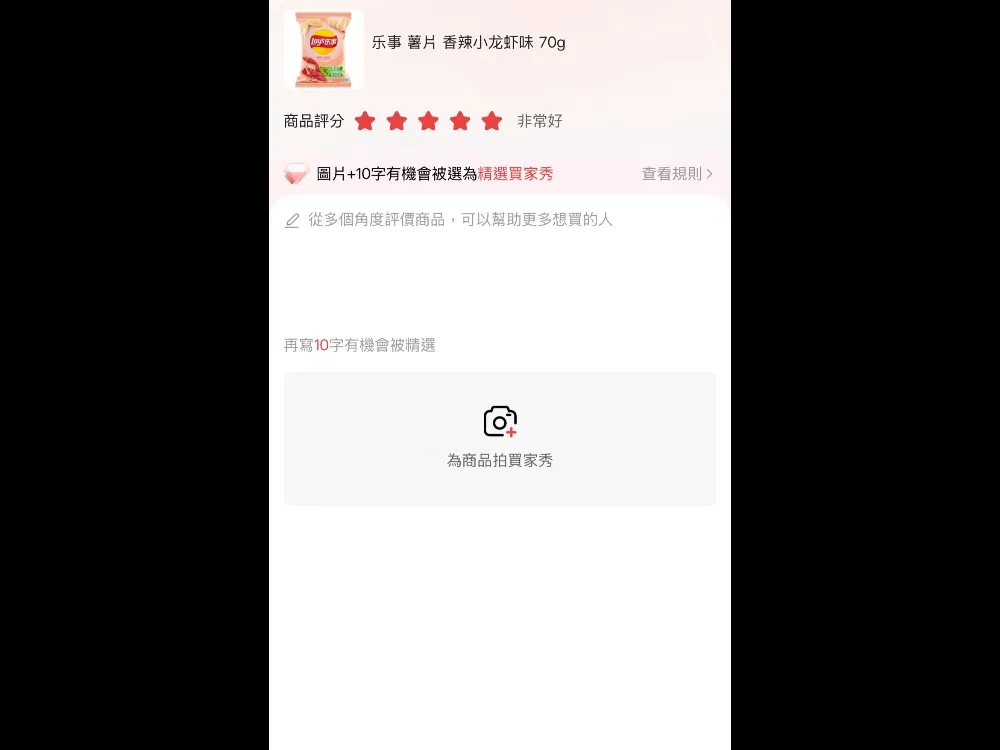
Task: Select the third rating star
Action: [428, 121]
